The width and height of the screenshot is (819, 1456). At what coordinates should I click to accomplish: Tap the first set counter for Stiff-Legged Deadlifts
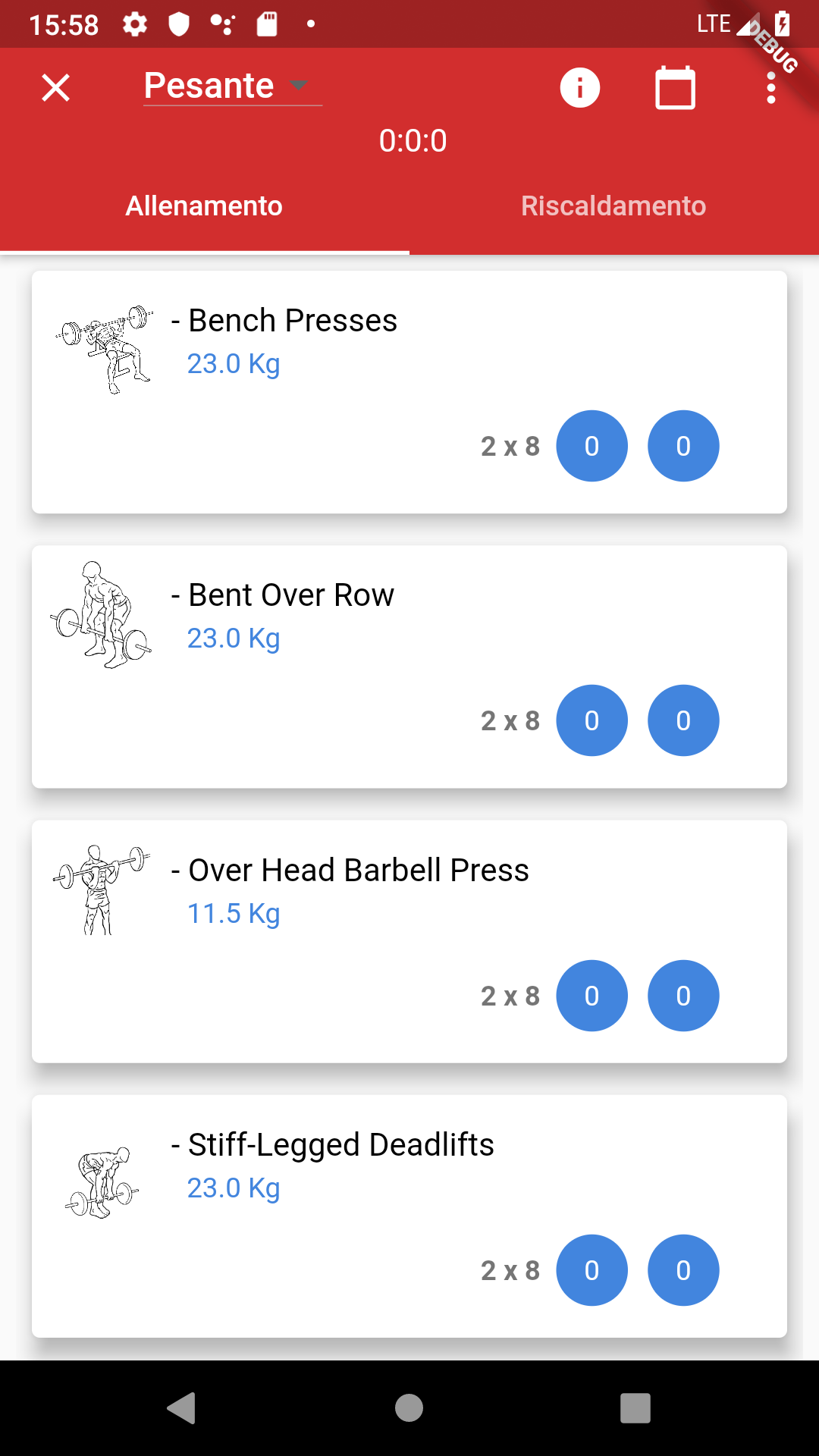[x=591, y=1270]
